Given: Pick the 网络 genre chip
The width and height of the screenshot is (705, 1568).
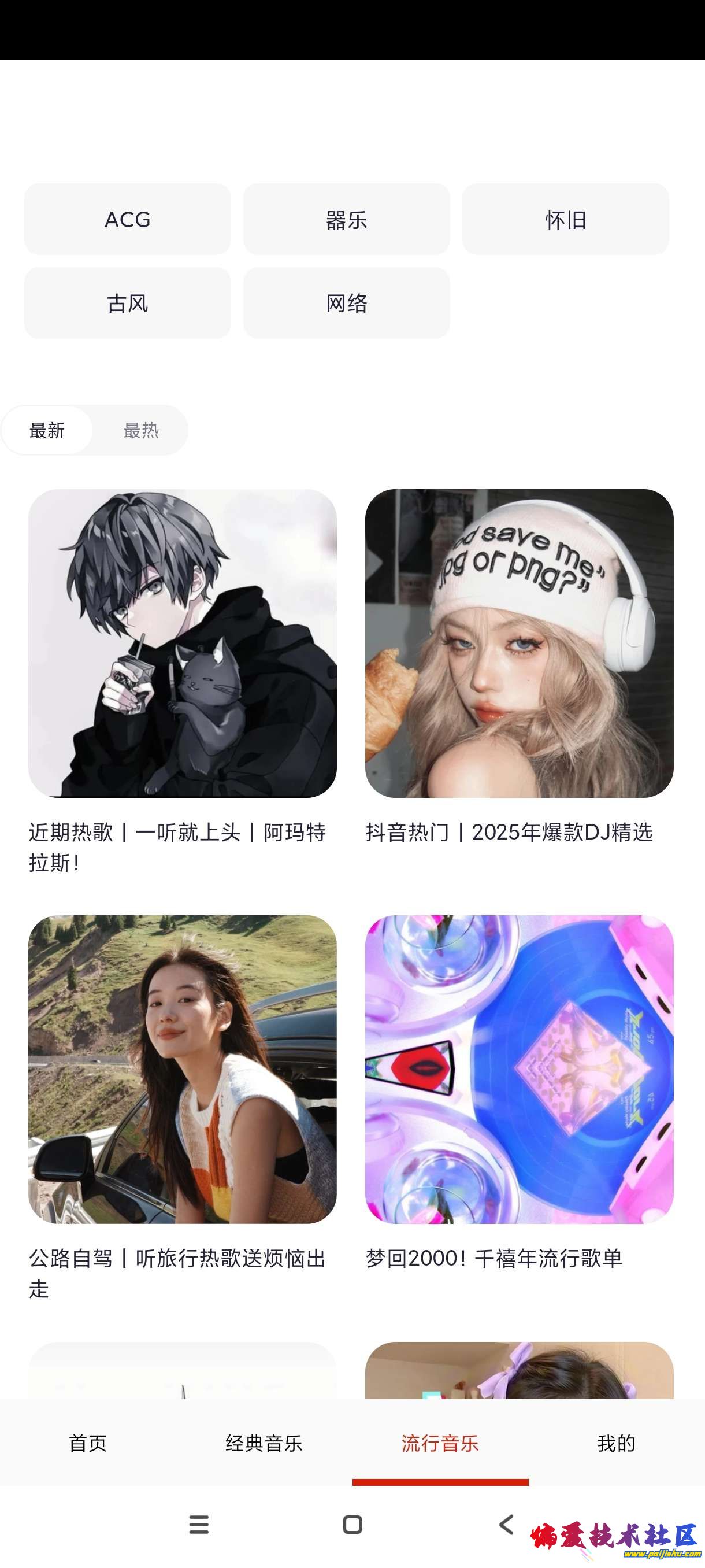Looking at the screenshot, I should coord(346,302).
